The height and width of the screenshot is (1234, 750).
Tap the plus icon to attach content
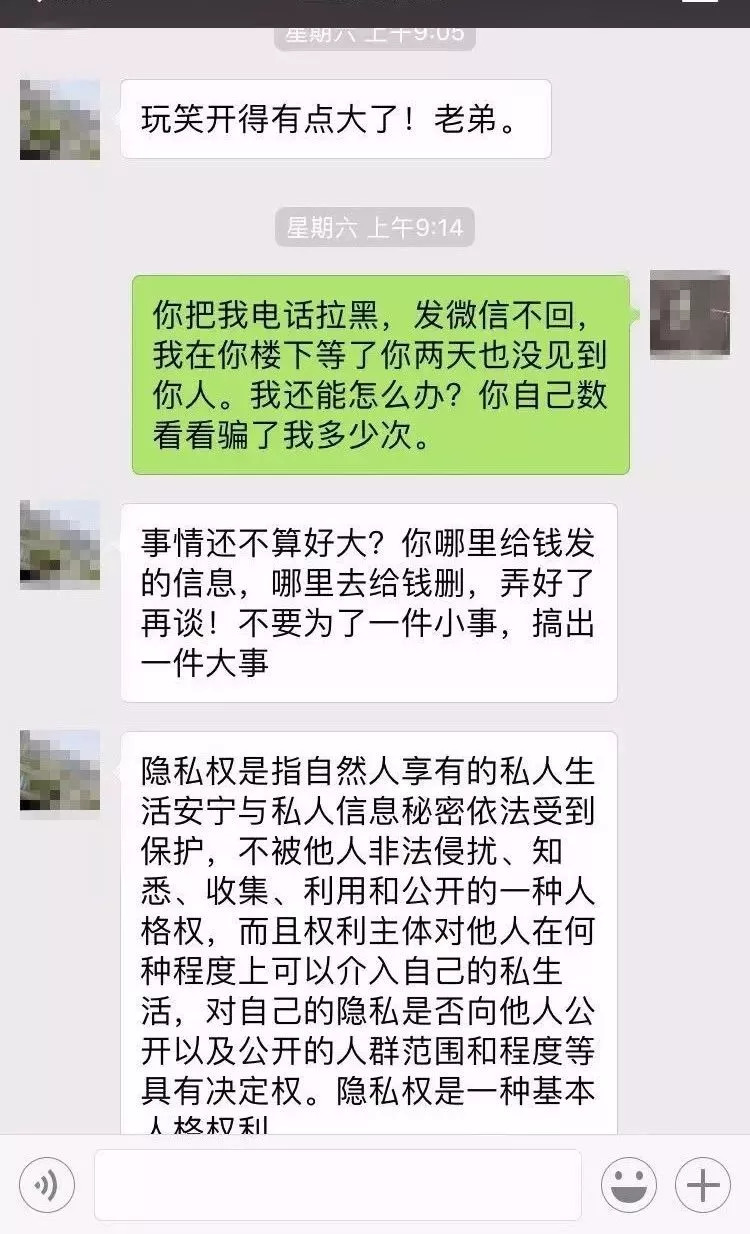[701, 1186]
